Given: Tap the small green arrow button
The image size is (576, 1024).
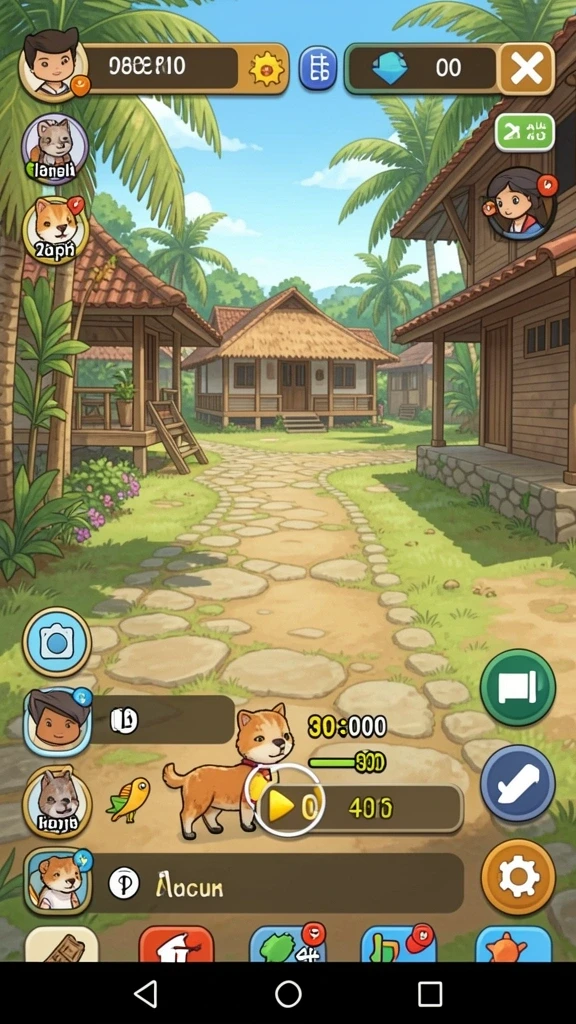Looking at the screenshot, I should tap(524, 133).
